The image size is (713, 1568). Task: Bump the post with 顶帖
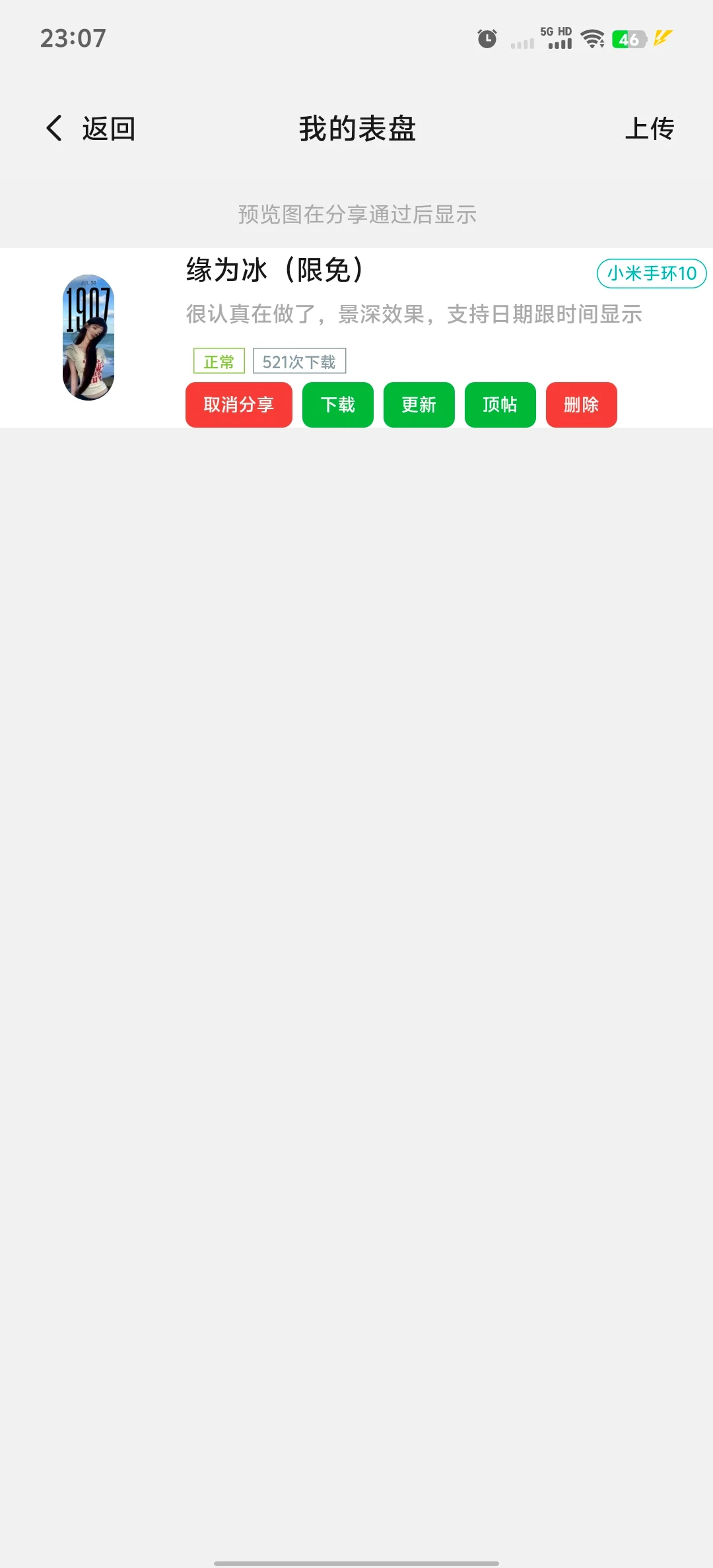click(500, 405)
